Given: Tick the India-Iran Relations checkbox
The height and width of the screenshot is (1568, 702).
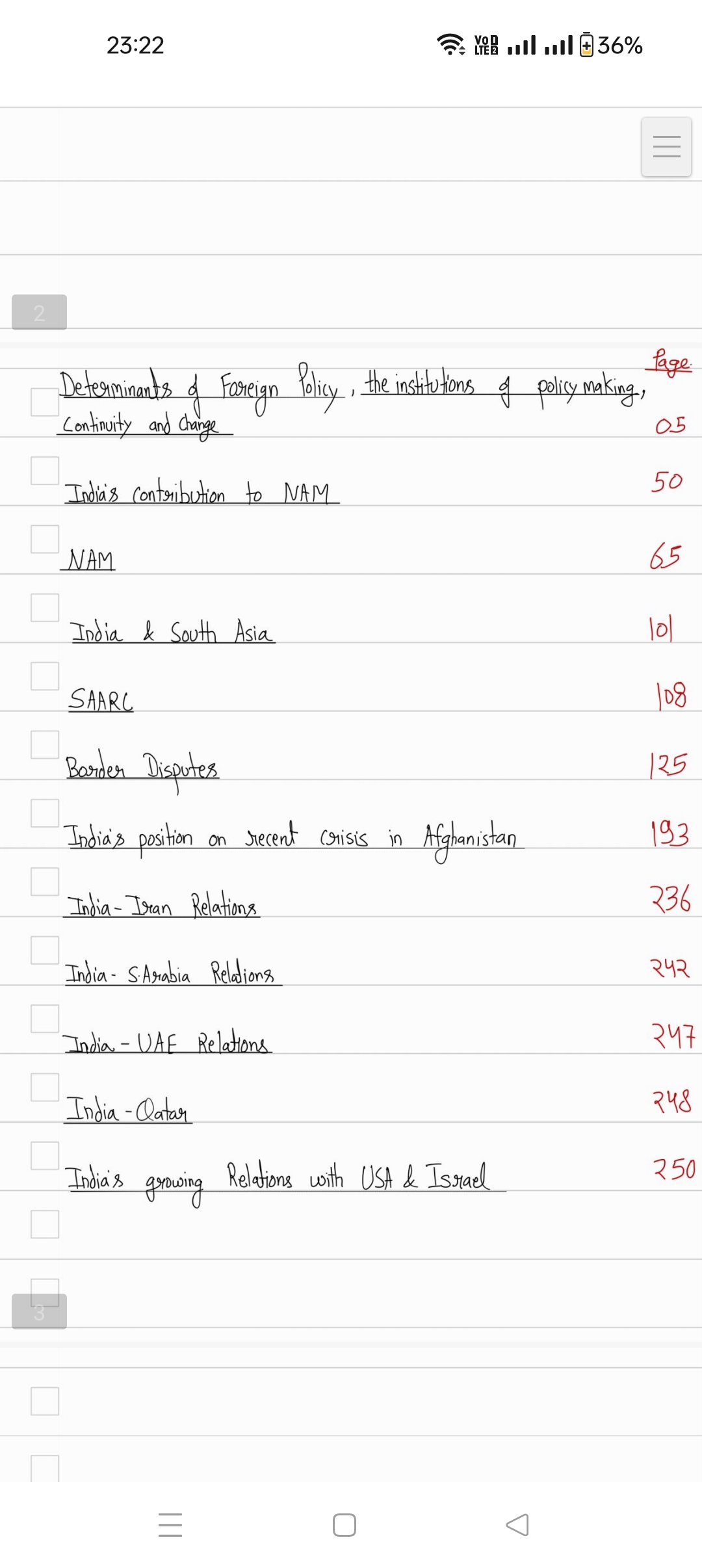Looking at the screenshot, I should point(45,882).
